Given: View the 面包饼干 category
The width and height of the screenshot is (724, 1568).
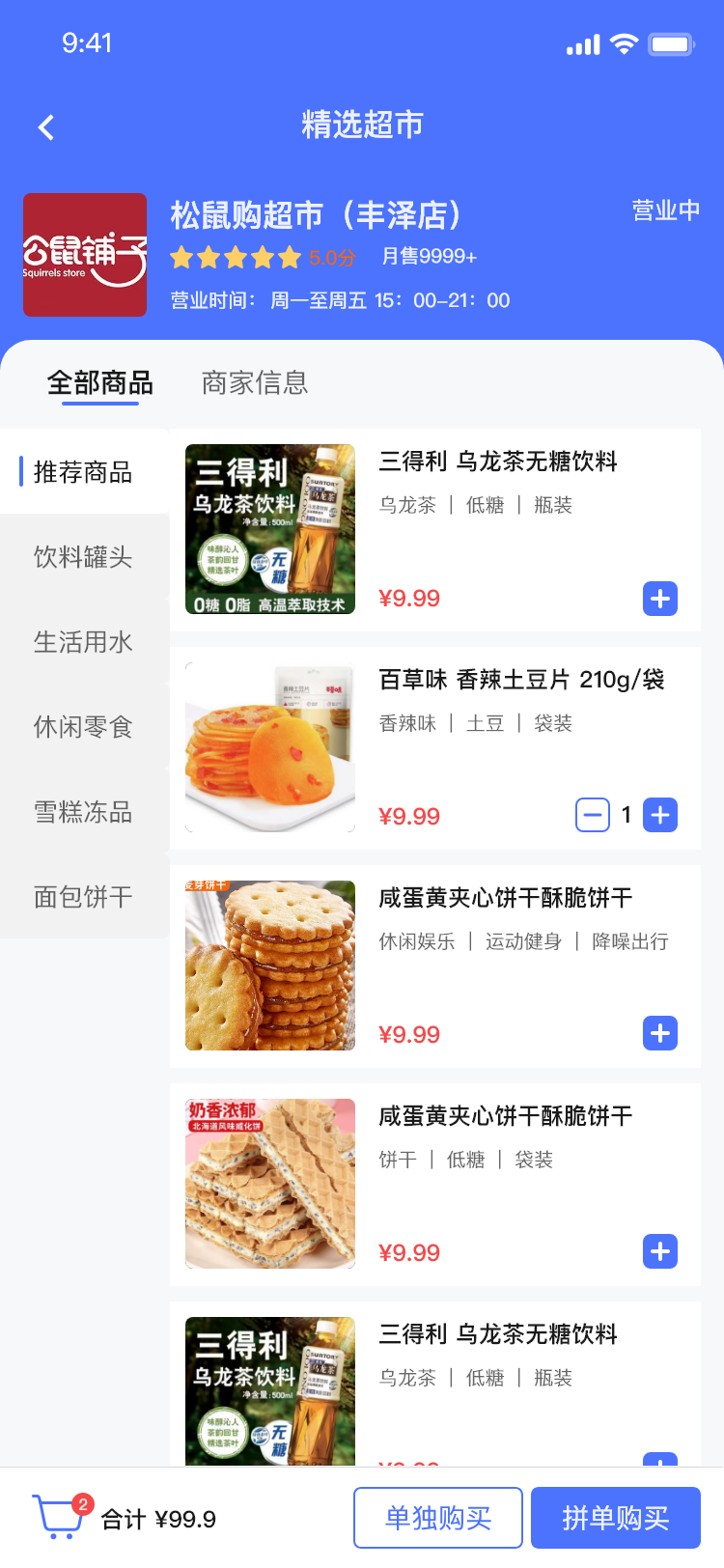Looking at the screenshot, I should (x=83, y=897).
